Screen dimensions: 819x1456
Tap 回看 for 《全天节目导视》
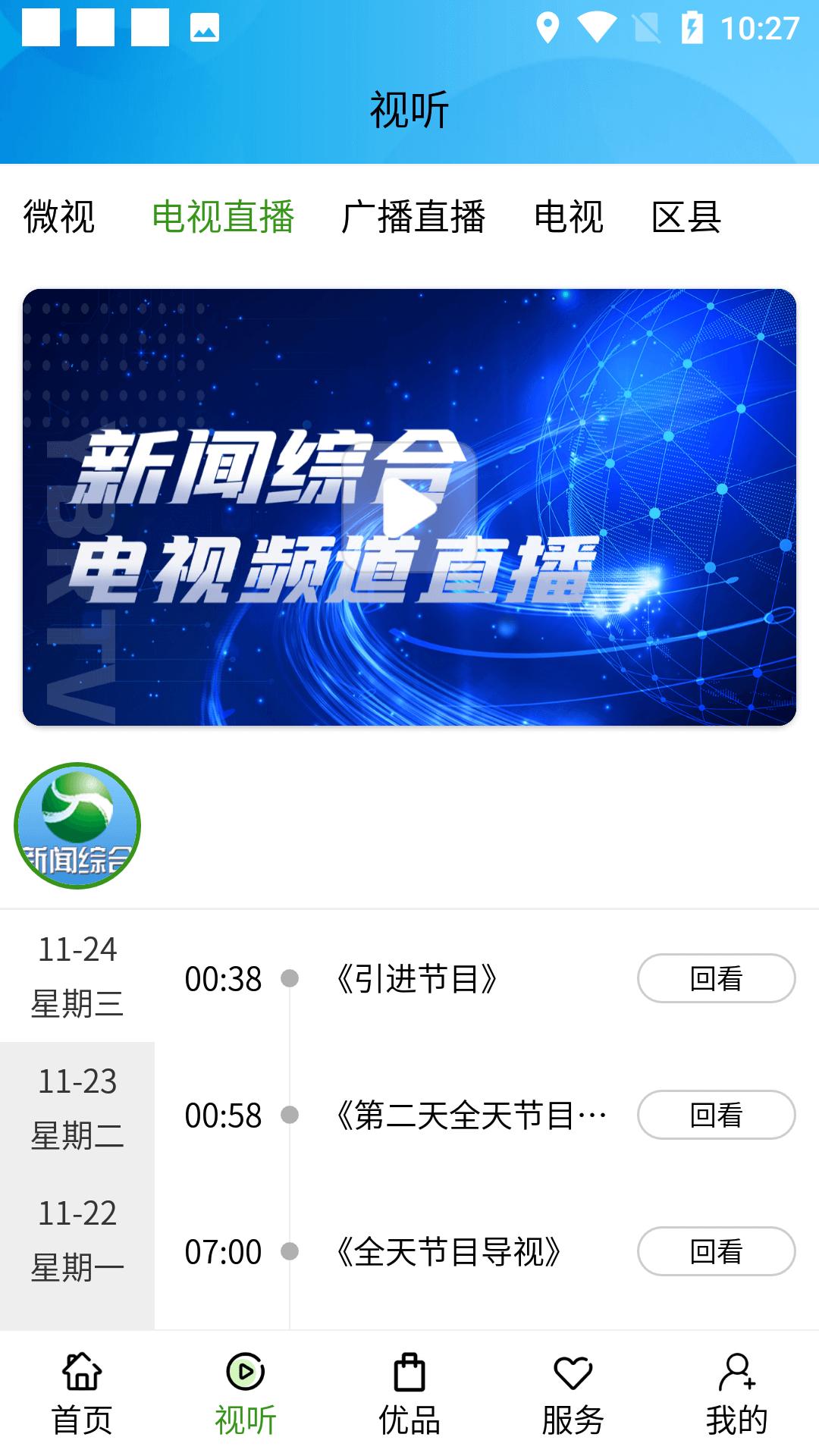point(716,1251)
